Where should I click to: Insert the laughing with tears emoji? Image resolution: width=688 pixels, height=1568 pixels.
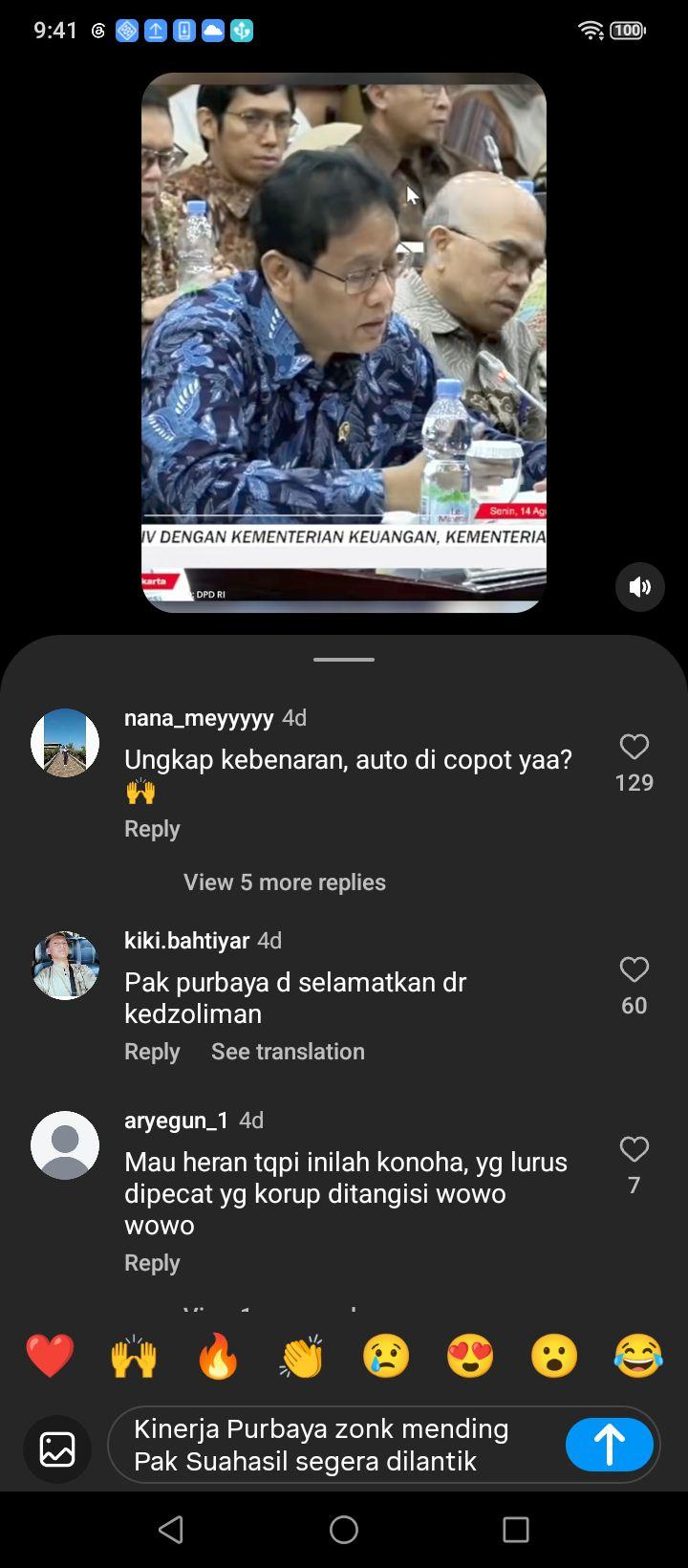638,1356
